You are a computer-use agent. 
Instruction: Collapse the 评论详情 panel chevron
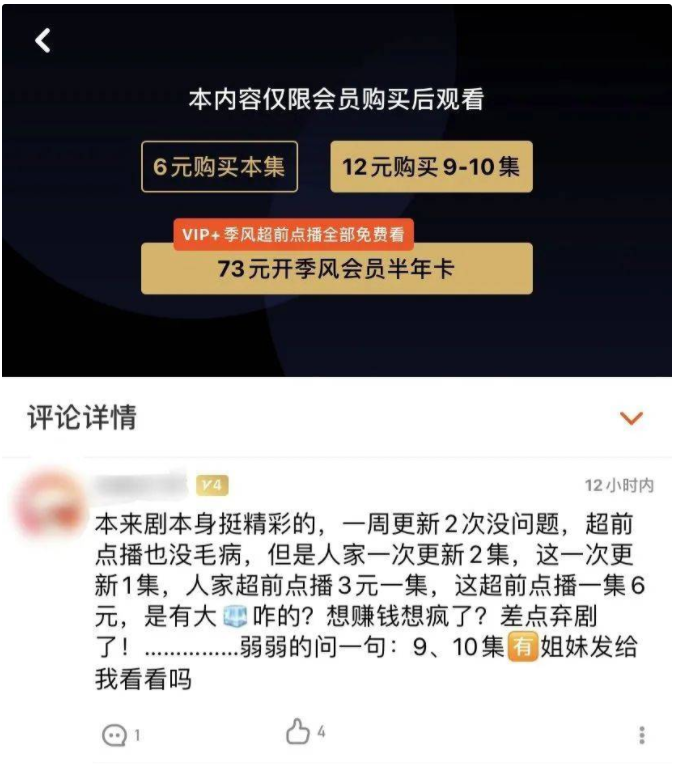coord(631,418)
